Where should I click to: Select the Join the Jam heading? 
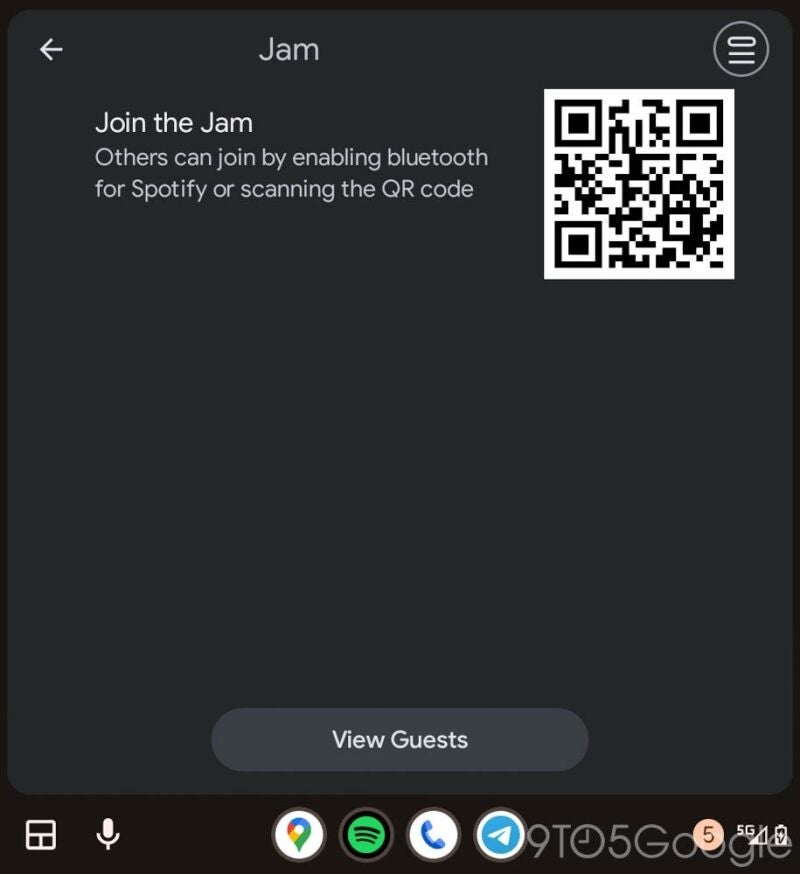pyautogui.click(x=173, y=122)
